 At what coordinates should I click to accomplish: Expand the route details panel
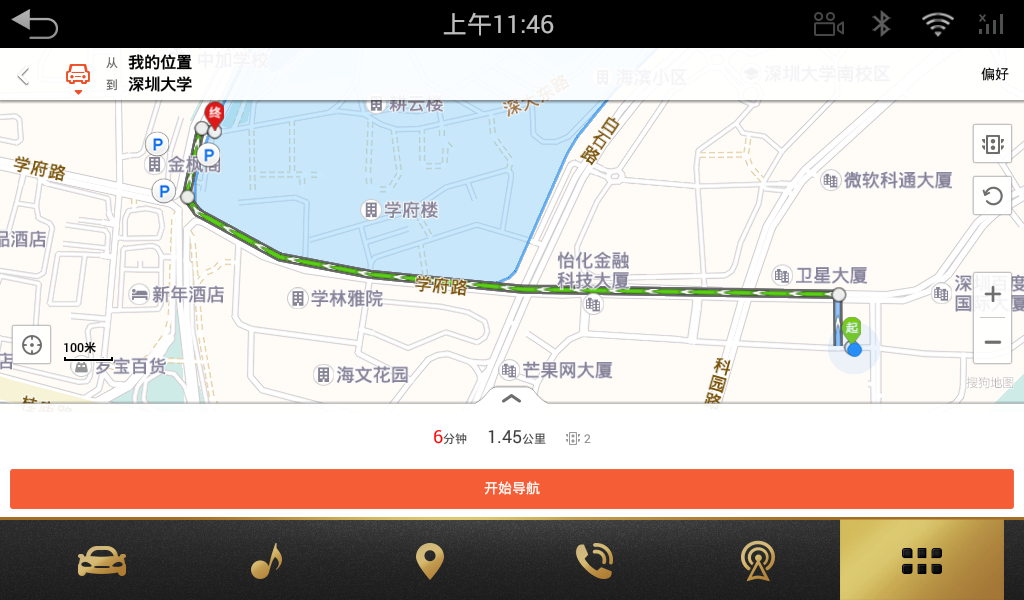point(511,398)
